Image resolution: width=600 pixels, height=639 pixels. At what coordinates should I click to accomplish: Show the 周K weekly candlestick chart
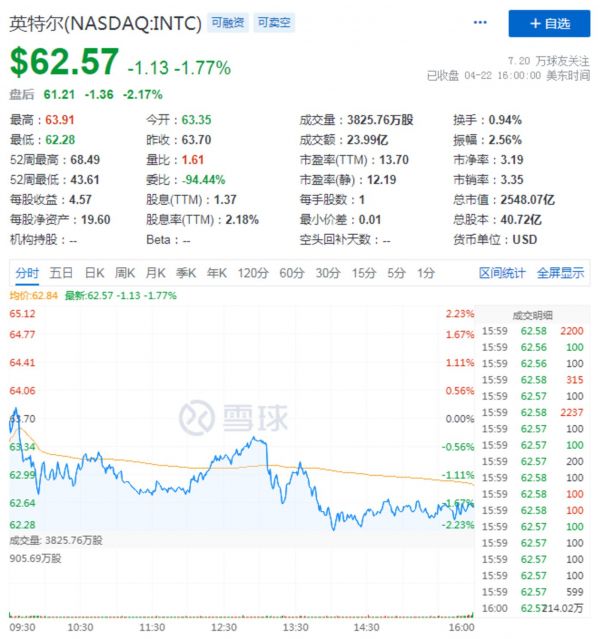125,272
